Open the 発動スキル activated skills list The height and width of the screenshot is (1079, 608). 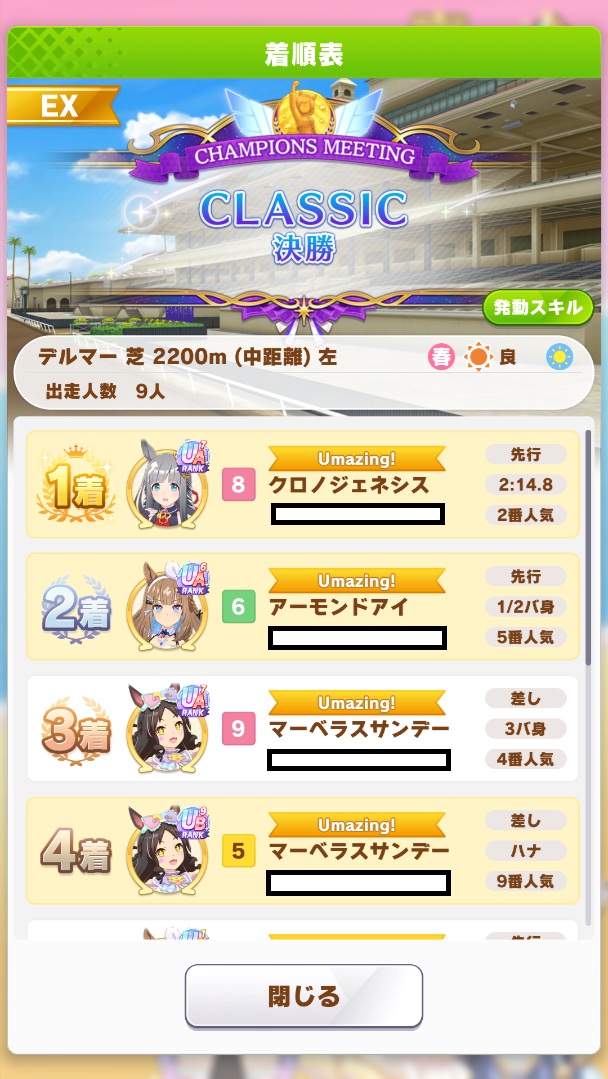click(537, 308)
